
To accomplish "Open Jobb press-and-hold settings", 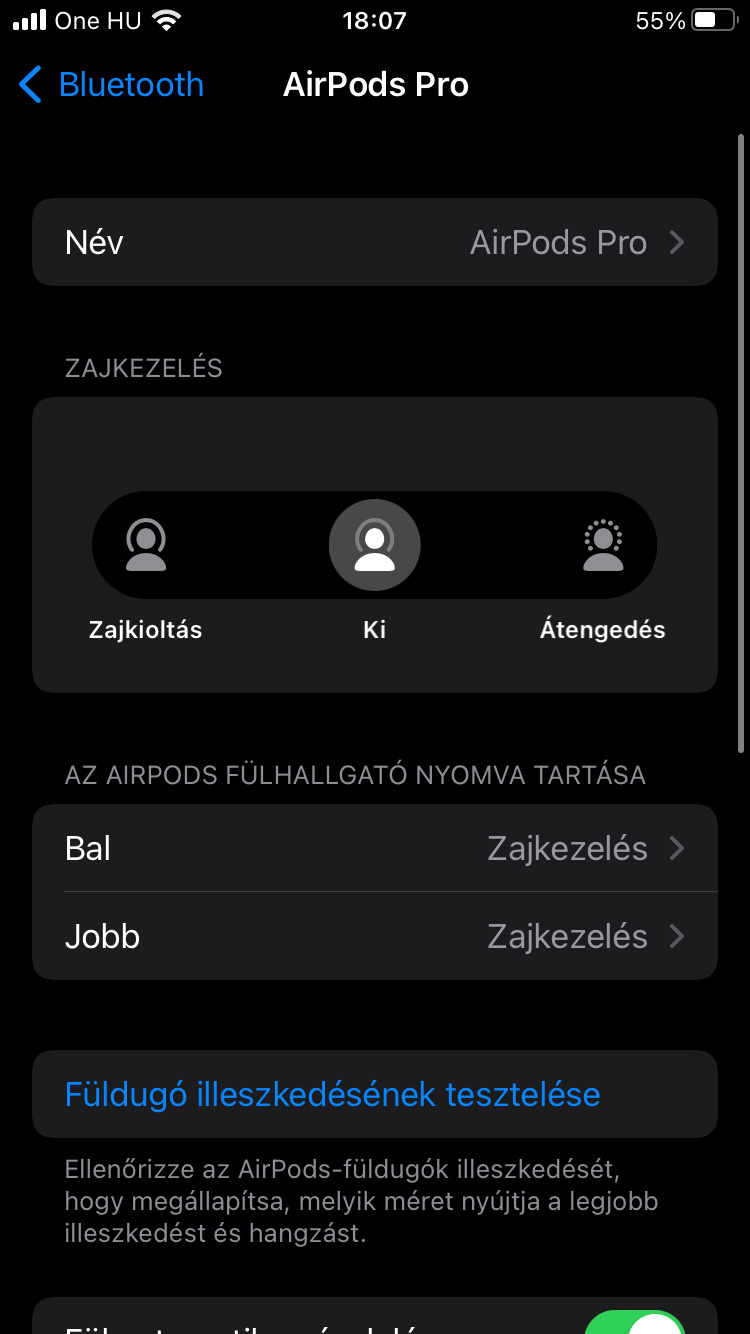I will [x=375, y=937].
